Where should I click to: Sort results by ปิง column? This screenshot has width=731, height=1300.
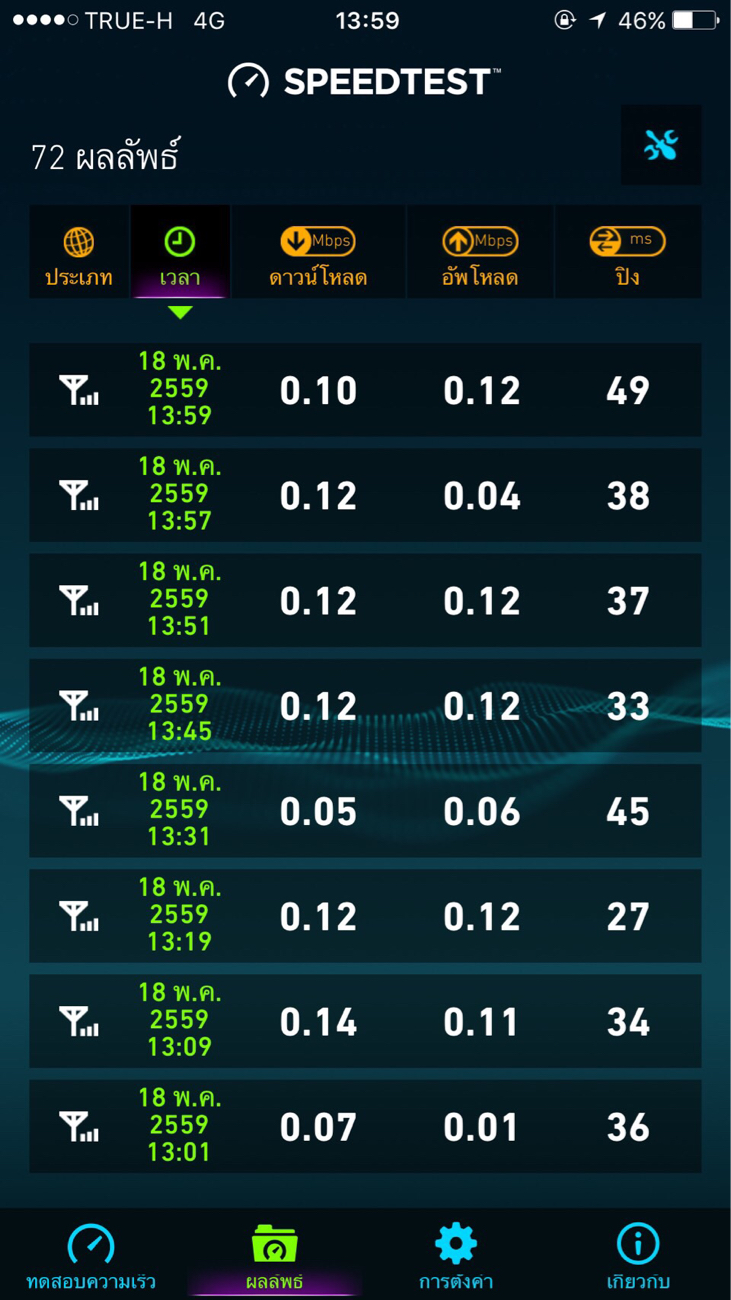point(628,252)
